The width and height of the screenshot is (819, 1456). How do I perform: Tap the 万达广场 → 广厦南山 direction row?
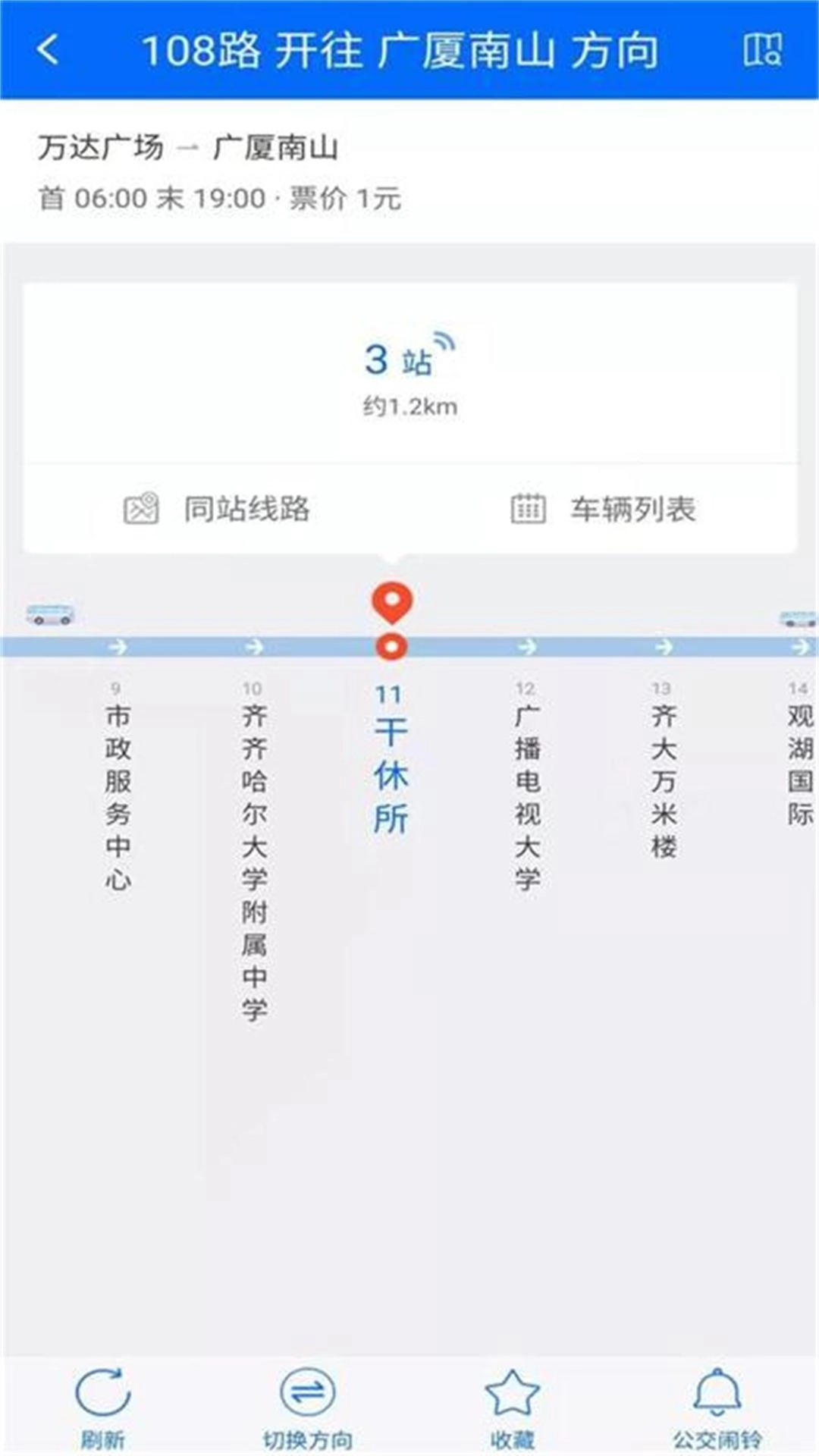(x=190, y=149)
